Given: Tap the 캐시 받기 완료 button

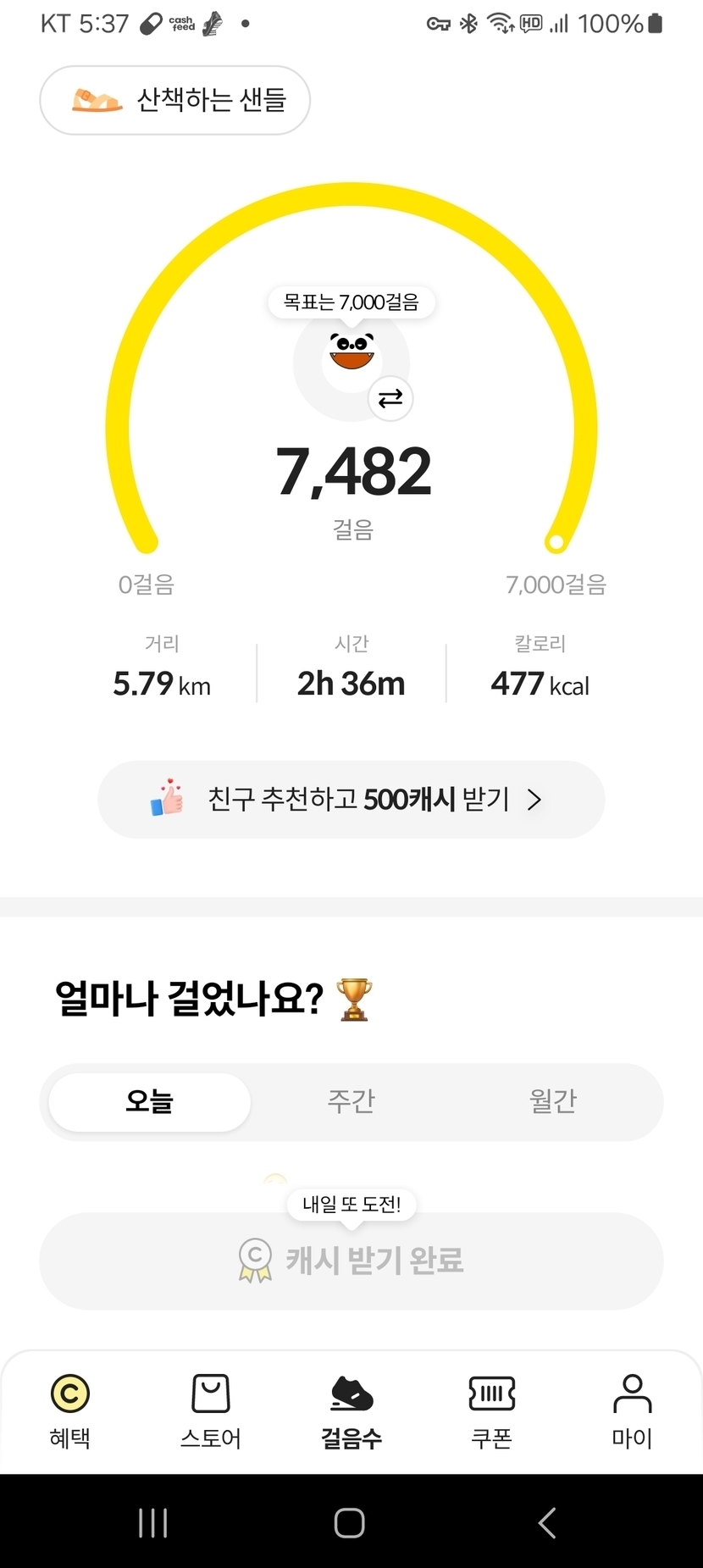Looking at the screenshot, I should tap(351, 1260).
